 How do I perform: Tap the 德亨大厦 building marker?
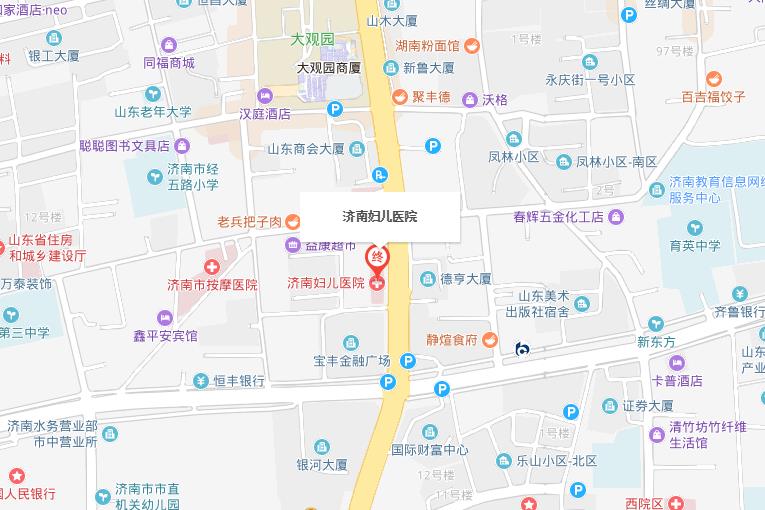click(428, 278)
